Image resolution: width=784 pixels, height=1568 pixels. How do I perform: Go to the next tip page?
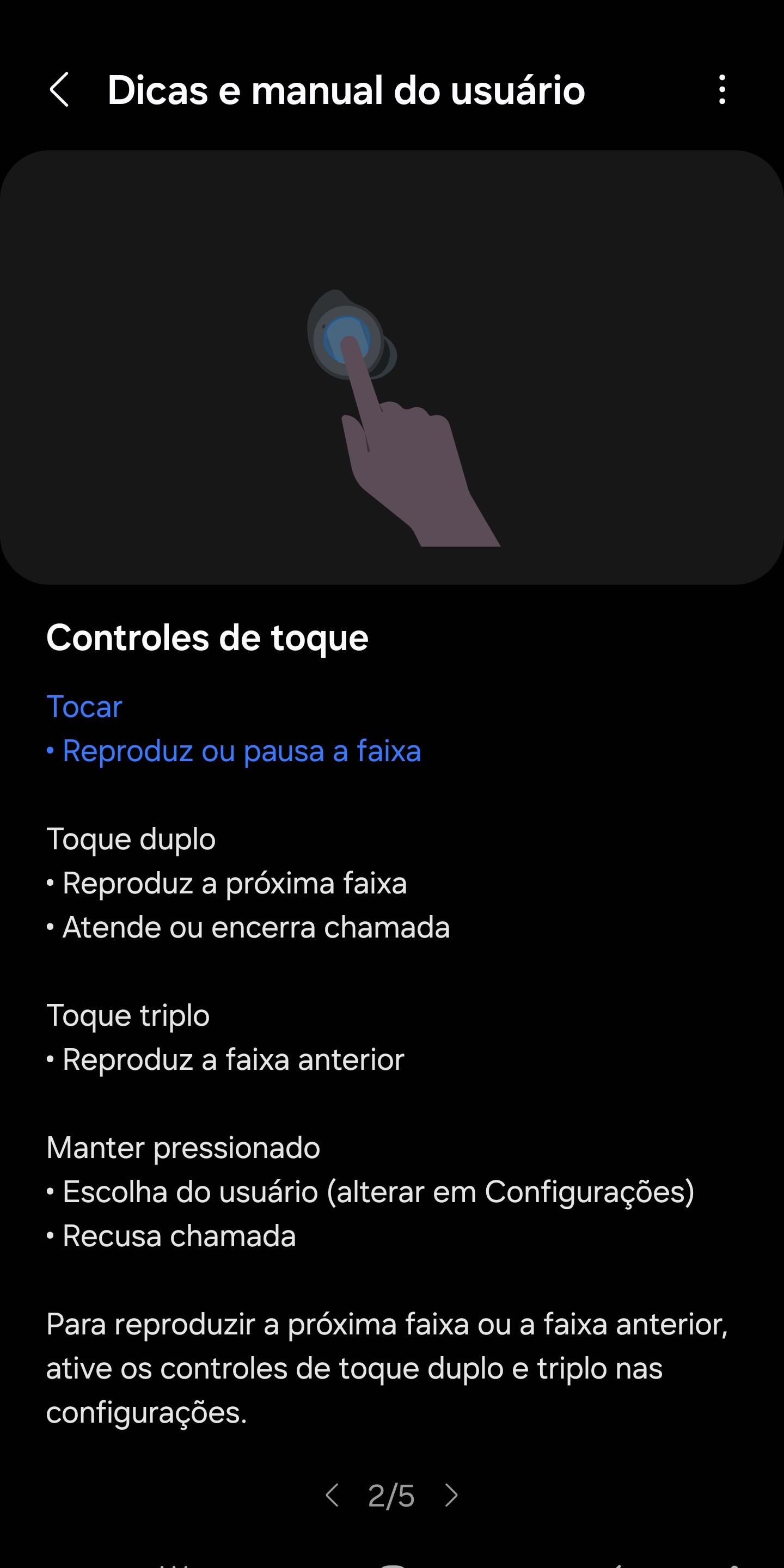coord(451,1496)
